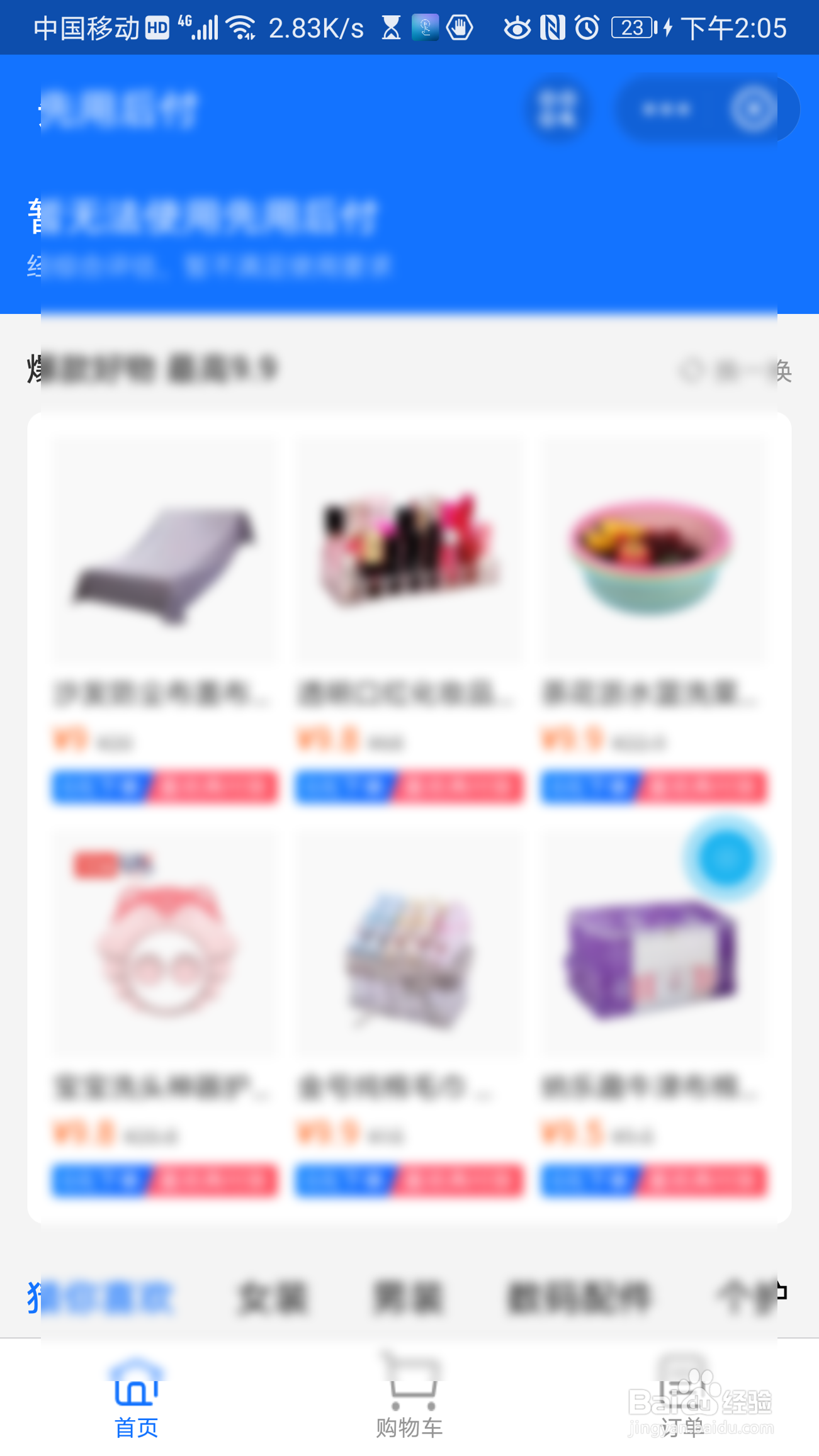
Task: Tap the circular exit icon in the capsule
Action: click(x=753, y=108)
